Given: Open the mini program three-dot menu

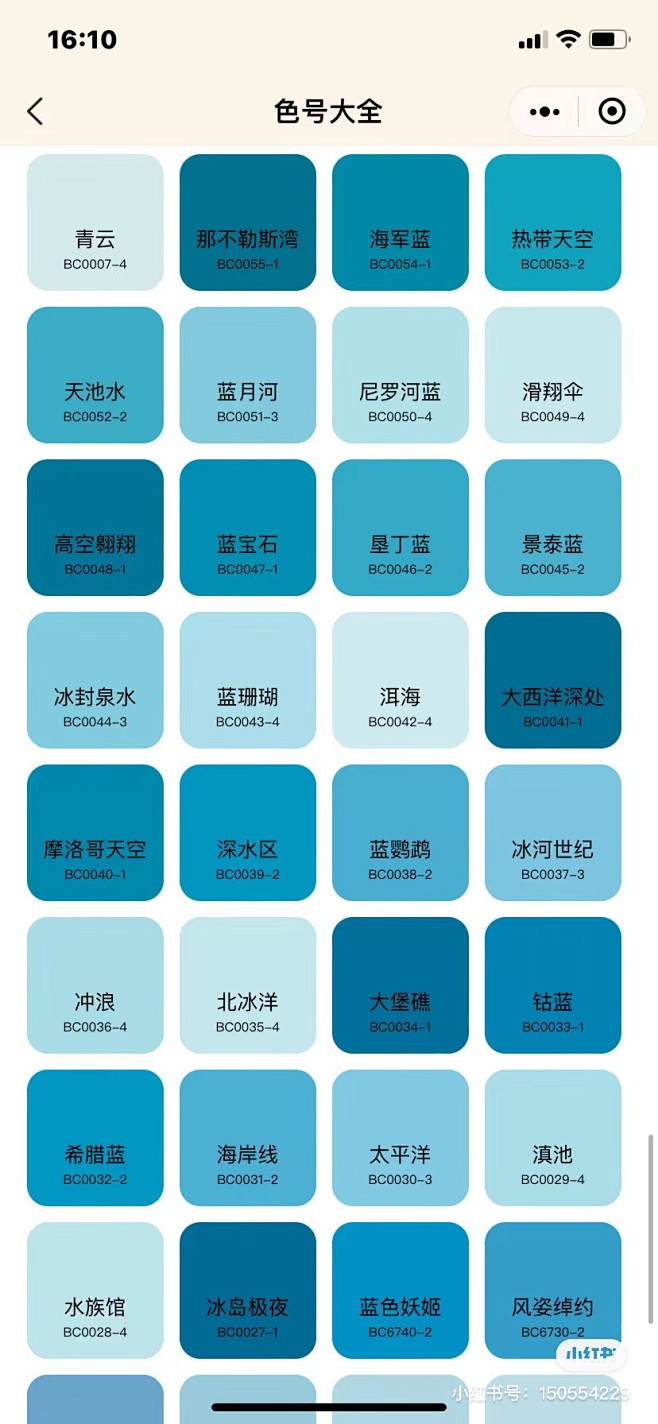Looking at the screenshot, I should [544, 111].
